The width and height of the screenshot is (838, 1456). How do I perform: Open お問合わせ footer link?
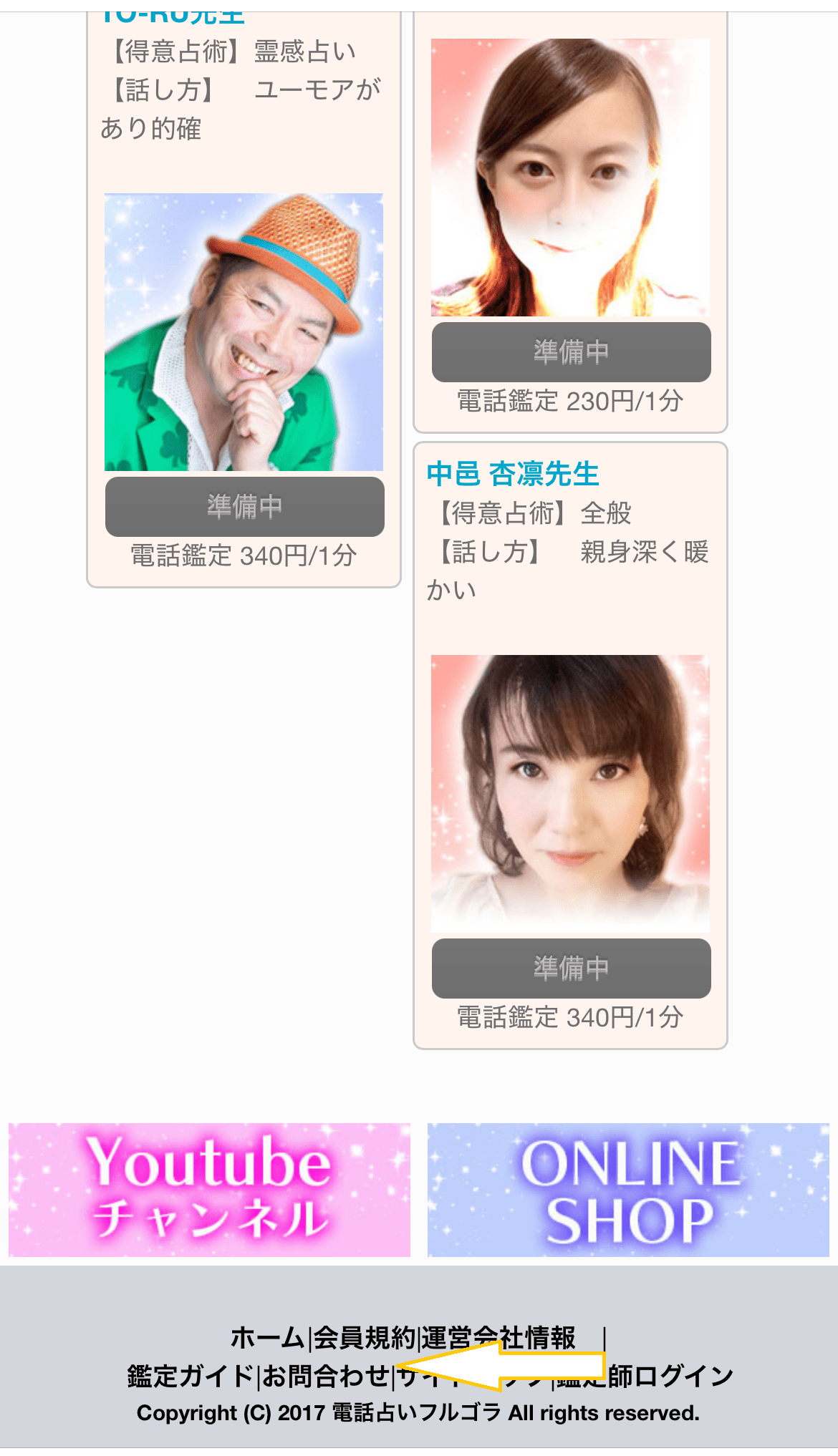click(x=327, y=1375)
